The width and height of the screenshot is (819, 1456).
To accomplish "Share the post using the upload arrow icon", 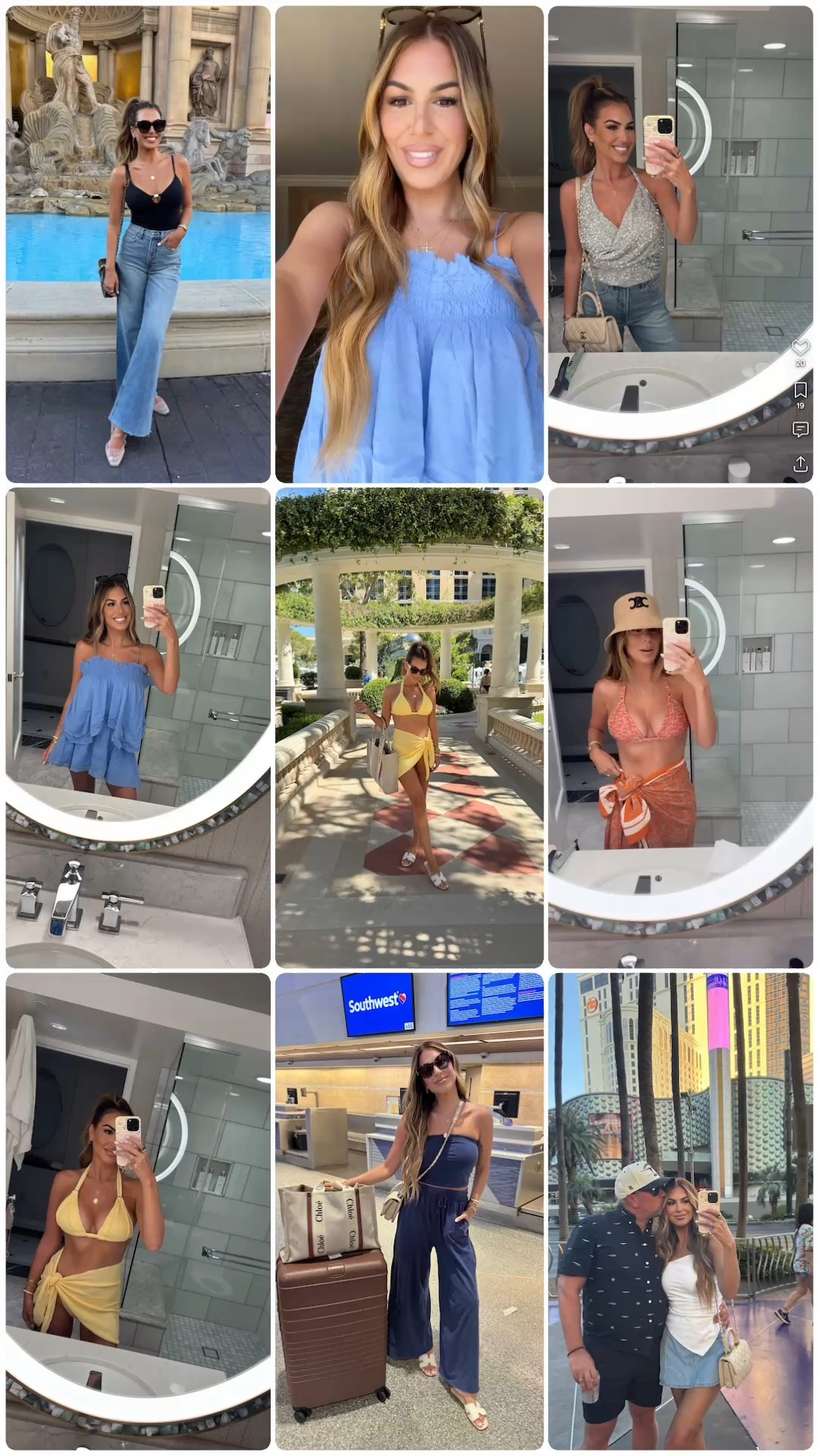I will (801, 463).
